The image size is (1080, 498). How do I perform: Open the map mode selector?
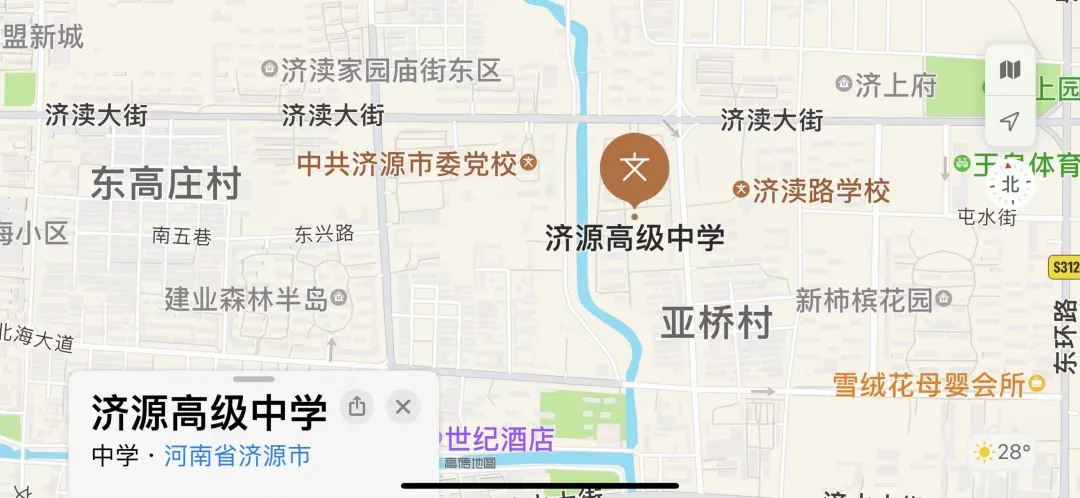(1010, 70)
